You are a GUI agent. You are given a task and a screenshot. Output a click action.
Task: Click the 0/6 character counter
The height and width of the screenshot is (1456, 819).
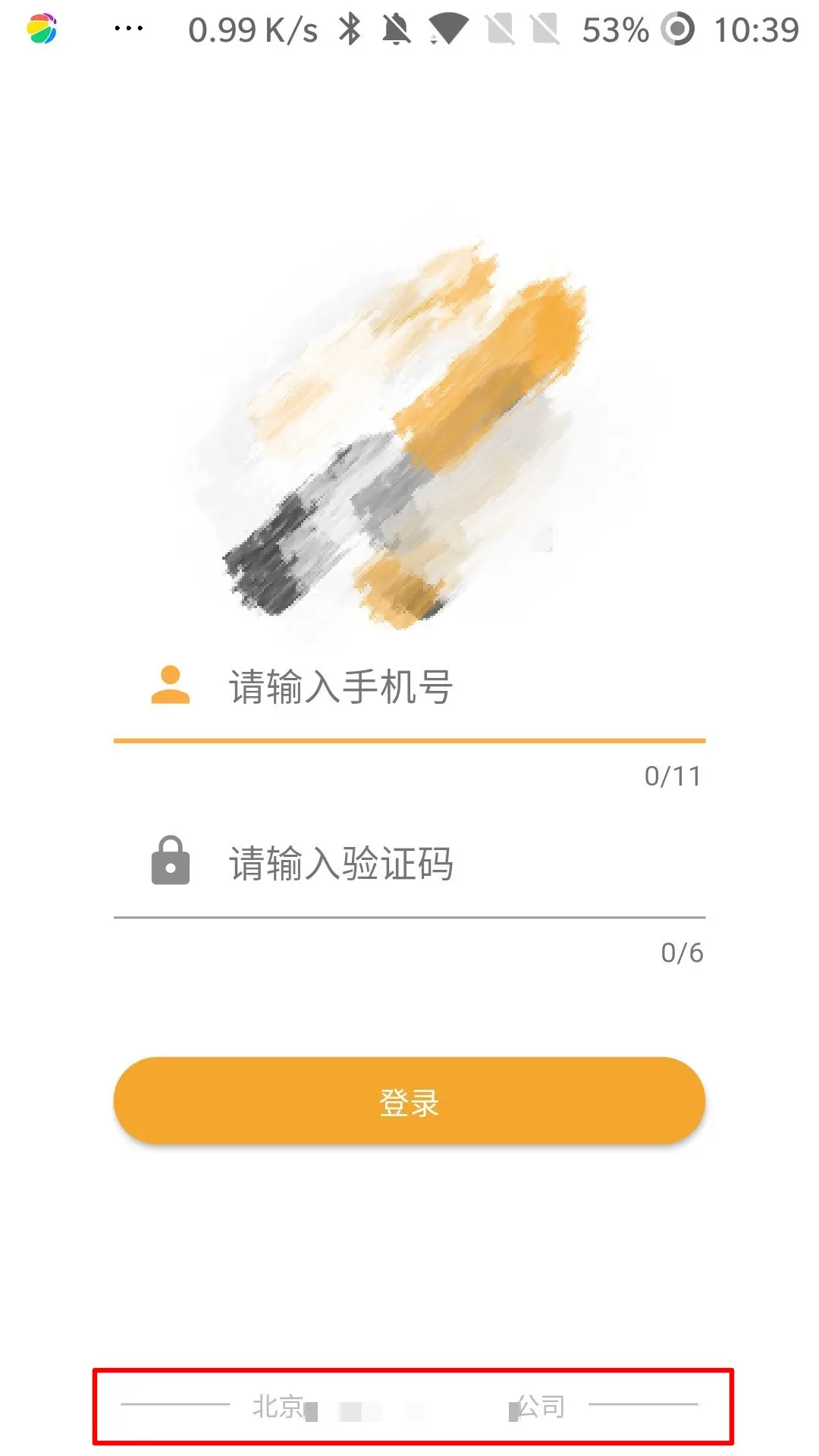click(x=681, y=953)
